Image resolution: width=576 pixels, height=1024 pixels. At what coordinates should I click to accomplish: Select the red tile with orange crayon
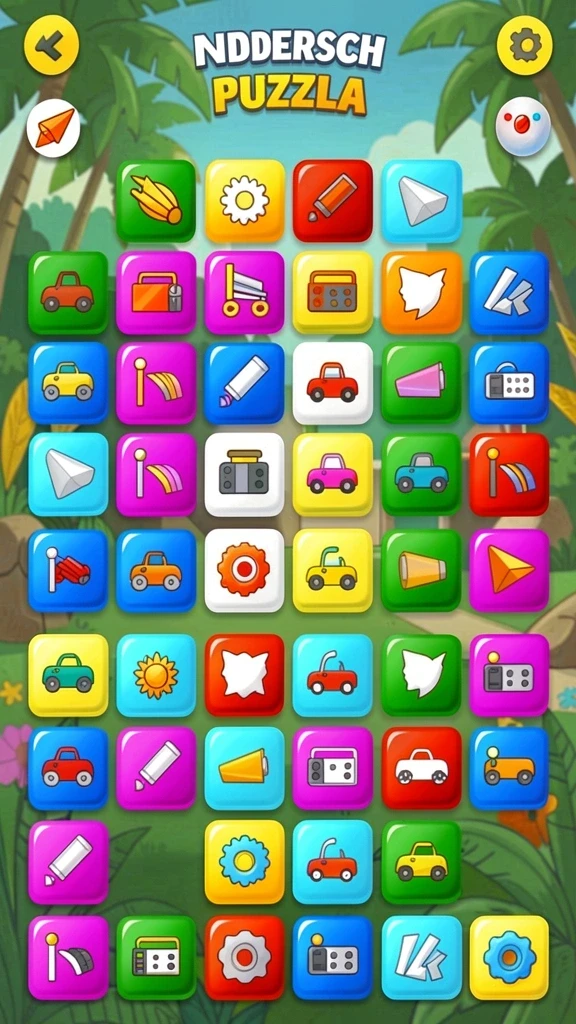332,201
